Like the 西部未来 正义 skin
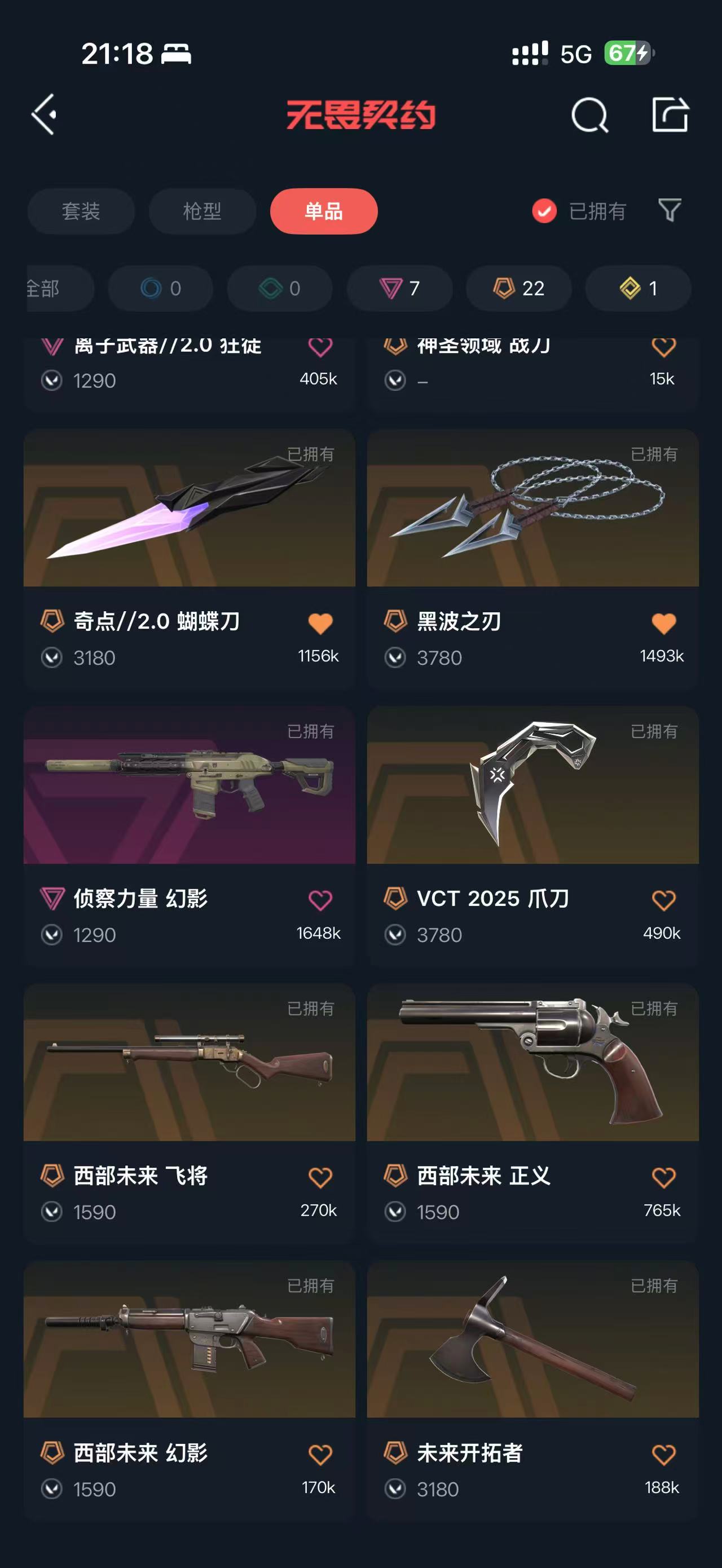This screenshot has width=722, height=1568. pos(663,1177)
